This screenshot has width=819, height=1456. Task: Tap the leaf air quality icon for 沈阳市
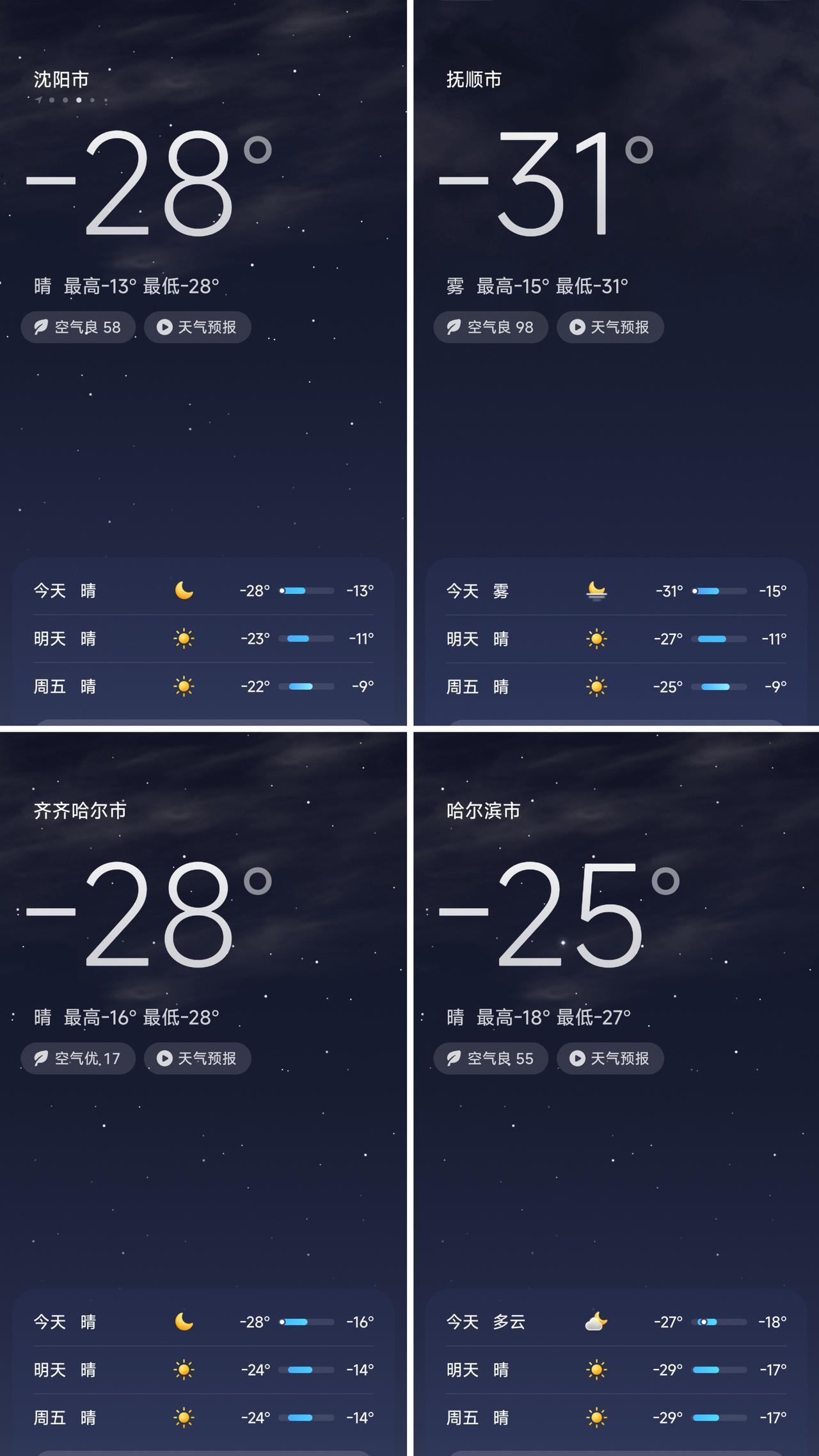pos(42,327)
